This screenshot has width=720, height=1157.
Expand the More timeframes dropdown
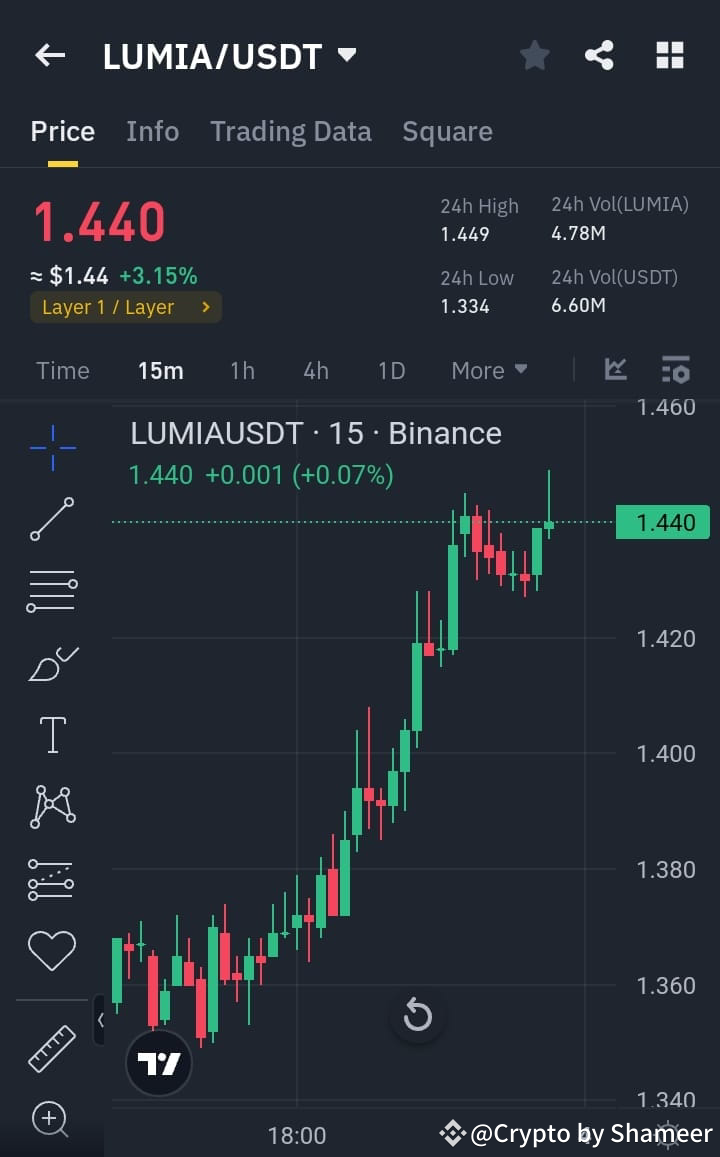click(x=488, y=370)
